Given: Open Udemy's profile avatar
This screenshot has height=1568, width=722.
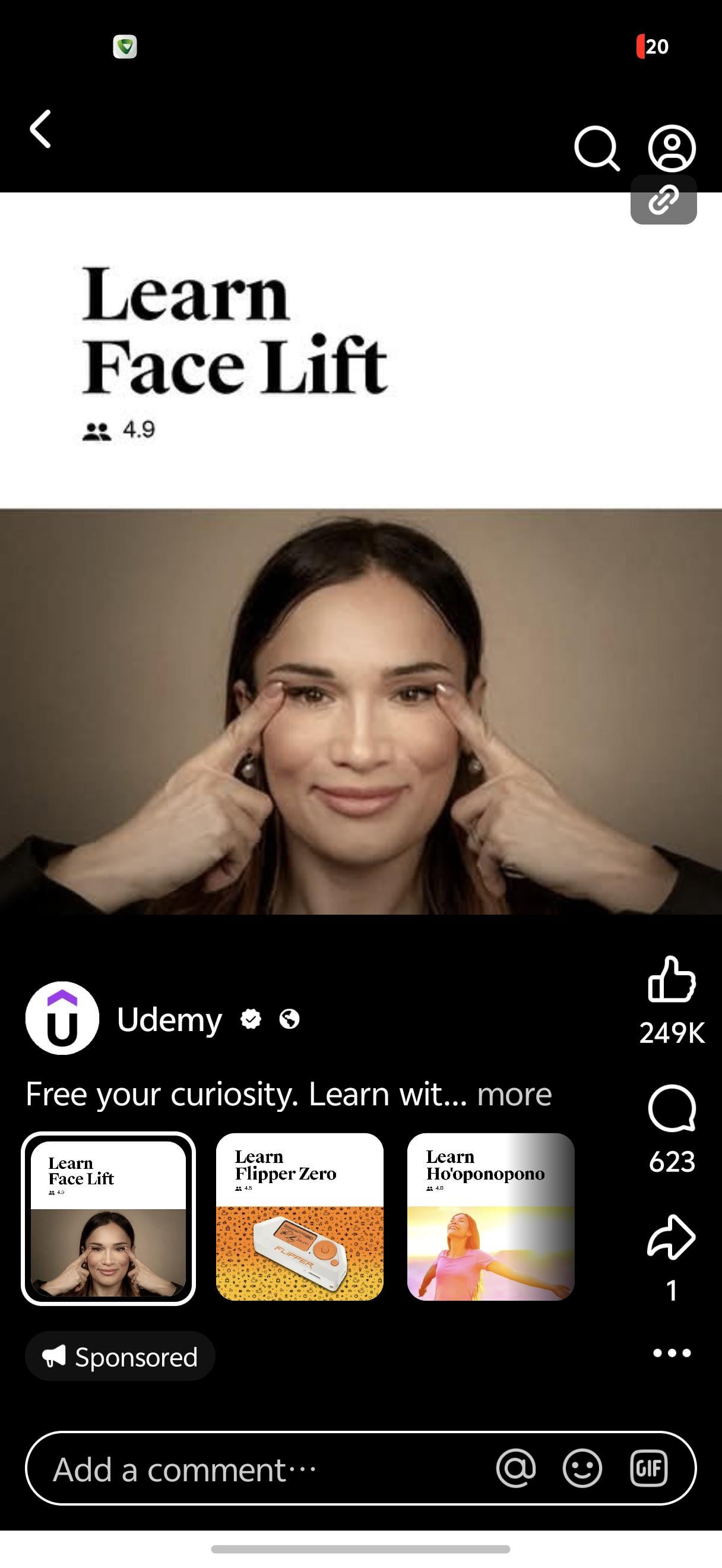Looking at the screenshot, I should tap(62, 1019).
